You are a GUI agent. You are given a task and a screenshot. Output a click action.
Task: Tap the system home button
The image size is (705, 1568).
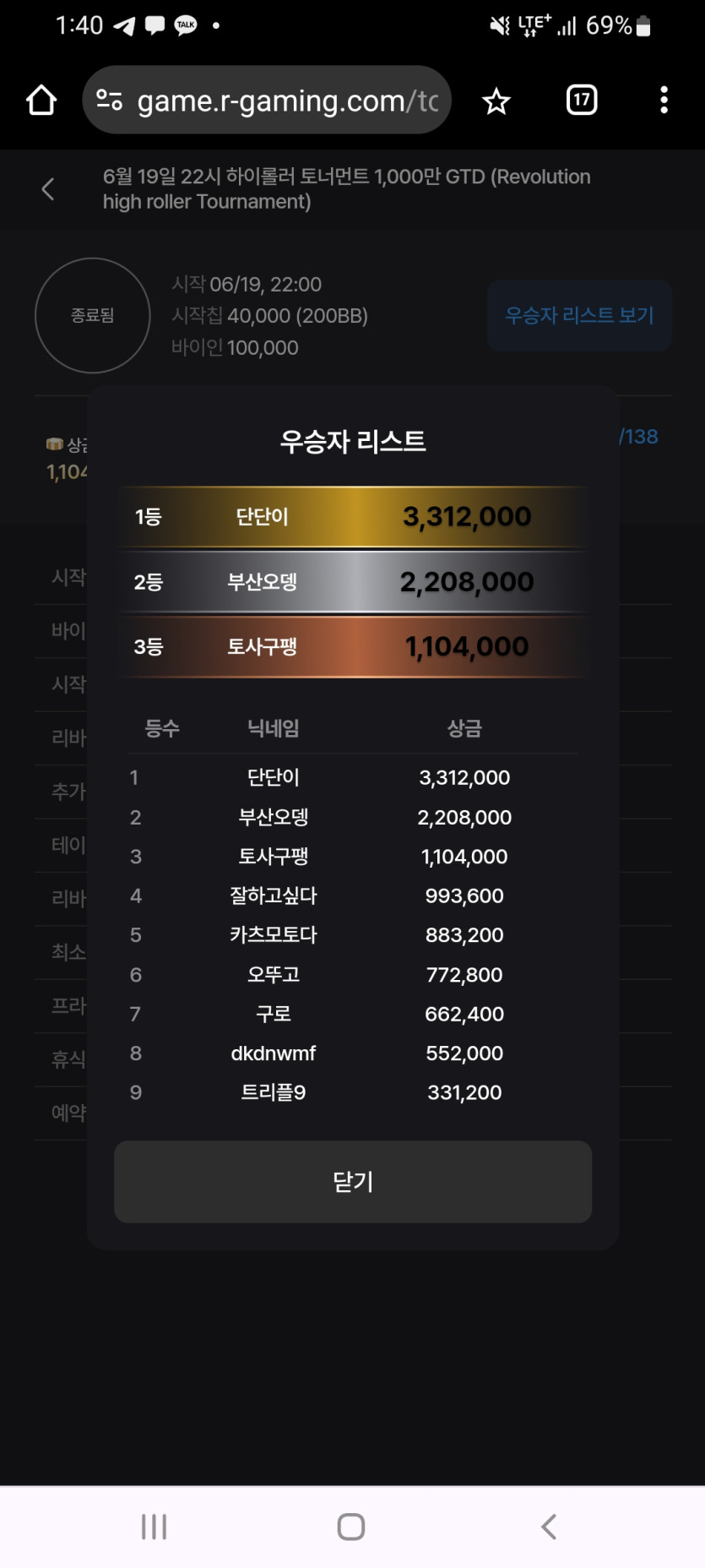pos(351,1527)
